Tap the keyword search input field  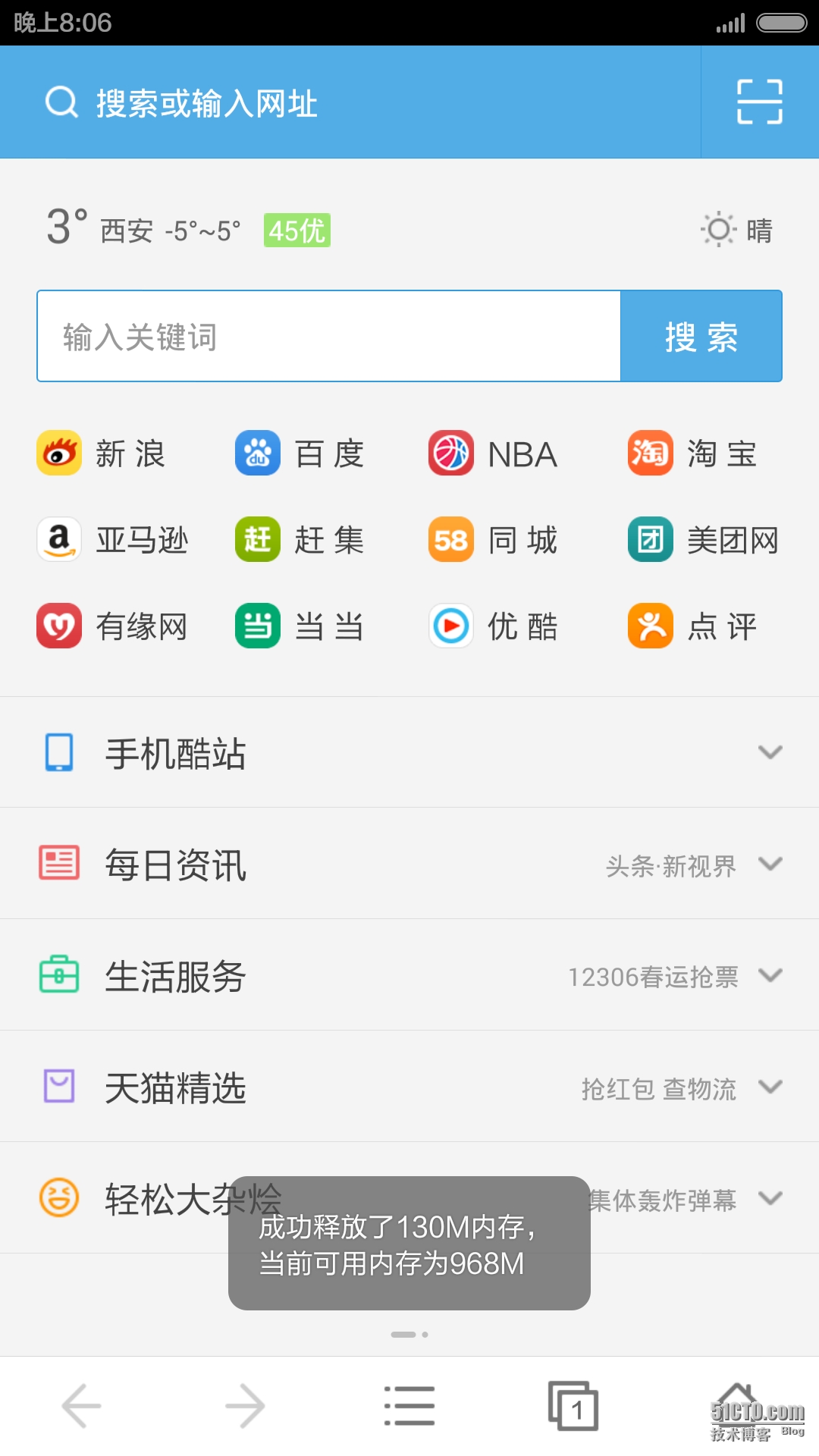point(329,336)
